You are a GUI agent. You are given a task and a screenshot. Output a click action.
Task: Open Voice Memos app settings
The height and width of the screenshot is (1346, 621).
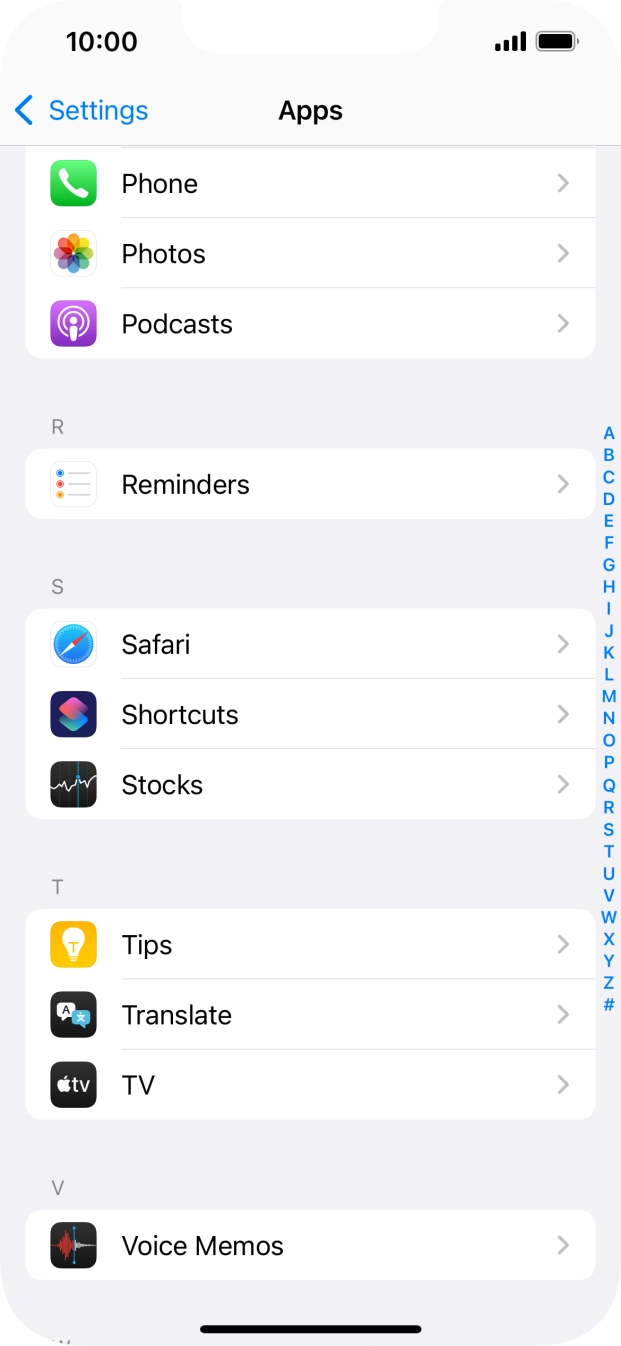[x=310, y=1246]
